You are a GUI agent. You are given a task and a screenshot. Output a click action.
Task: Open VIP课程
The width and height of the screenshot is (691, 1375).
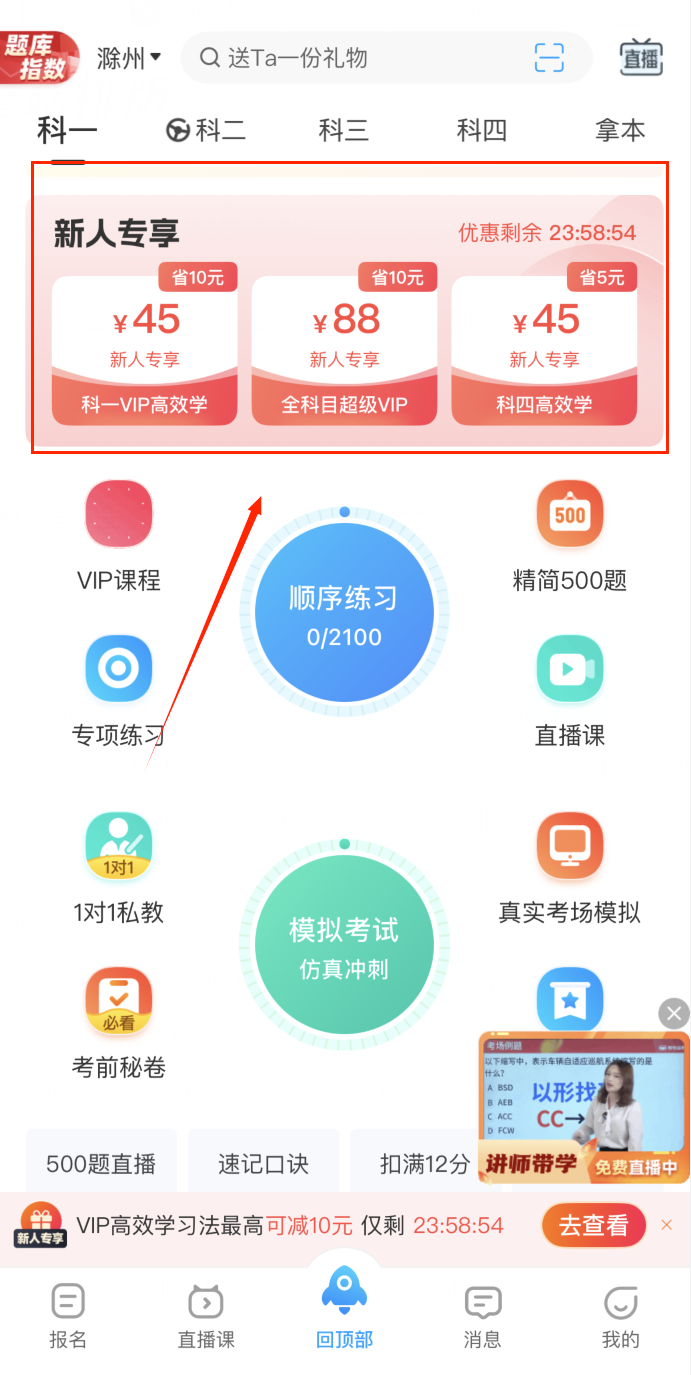pyautogui.click(x=118, y=535)
